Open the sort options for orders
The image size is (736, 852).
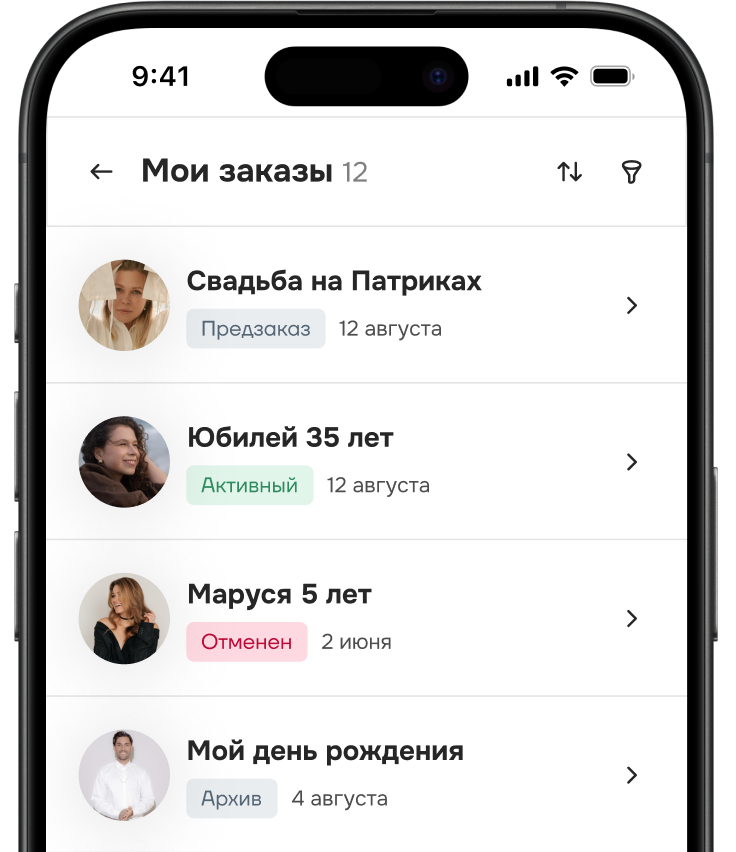[x=569, y=172]
